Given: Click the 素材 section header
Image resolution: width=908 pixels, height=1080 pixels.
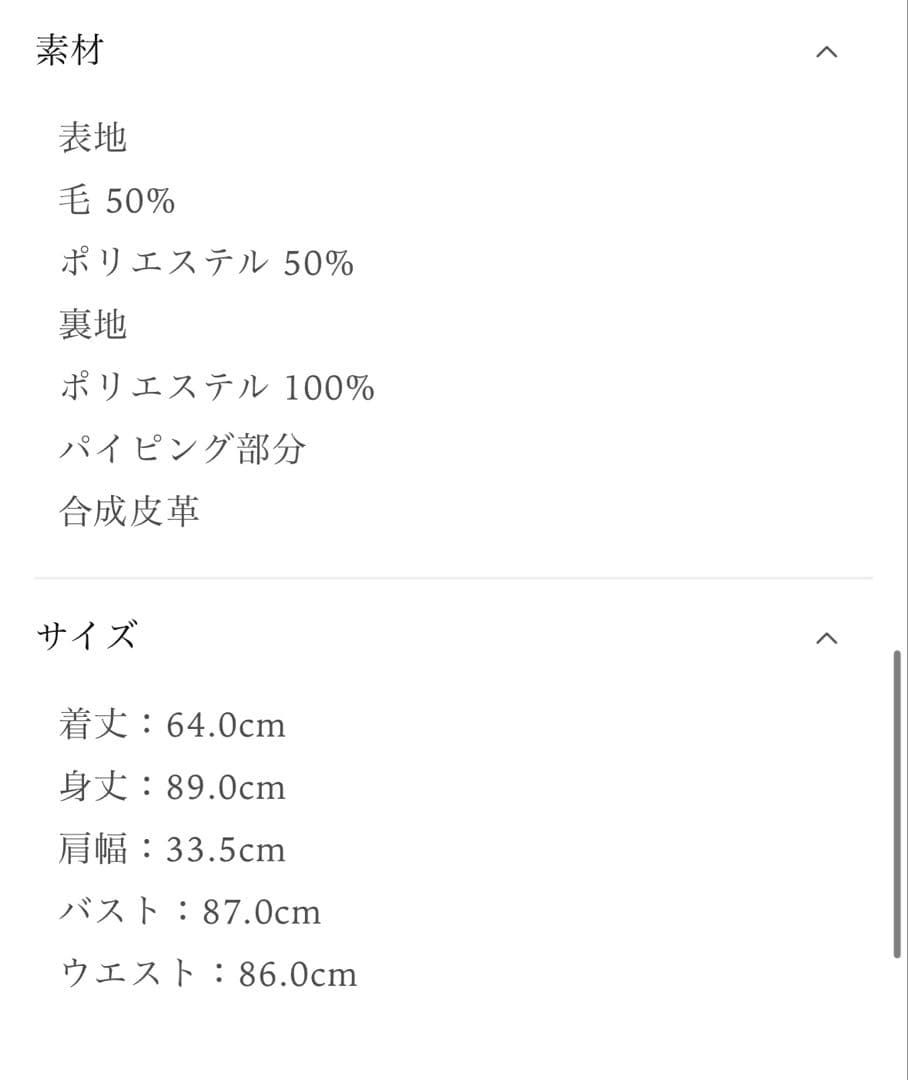Looking at the screenshot, I should (x=70, y=48).
